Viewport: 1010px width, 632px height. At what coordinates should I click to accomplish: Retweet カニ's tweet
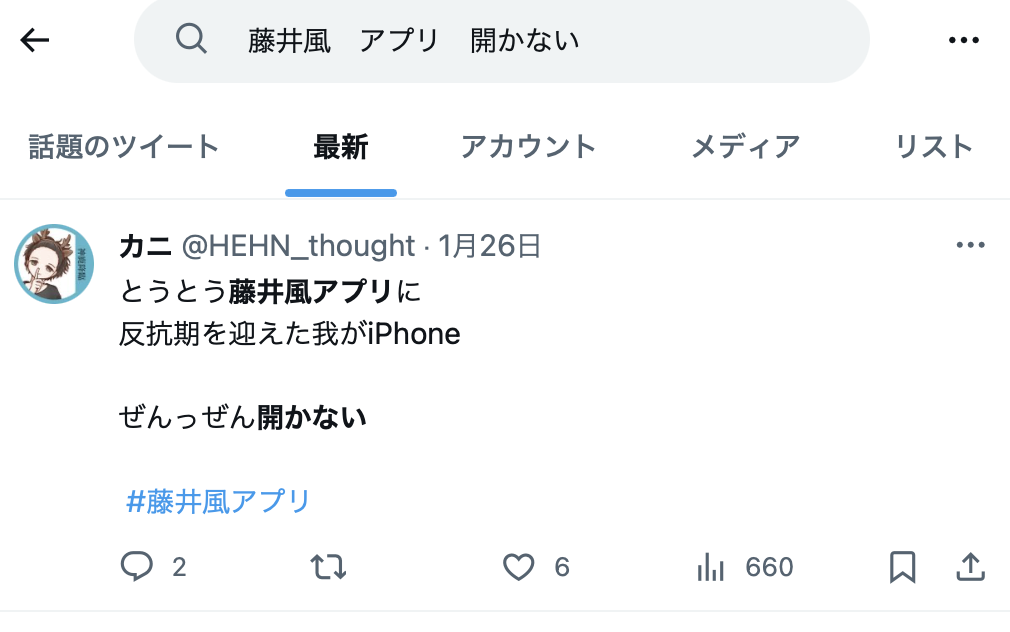(328, 568)
